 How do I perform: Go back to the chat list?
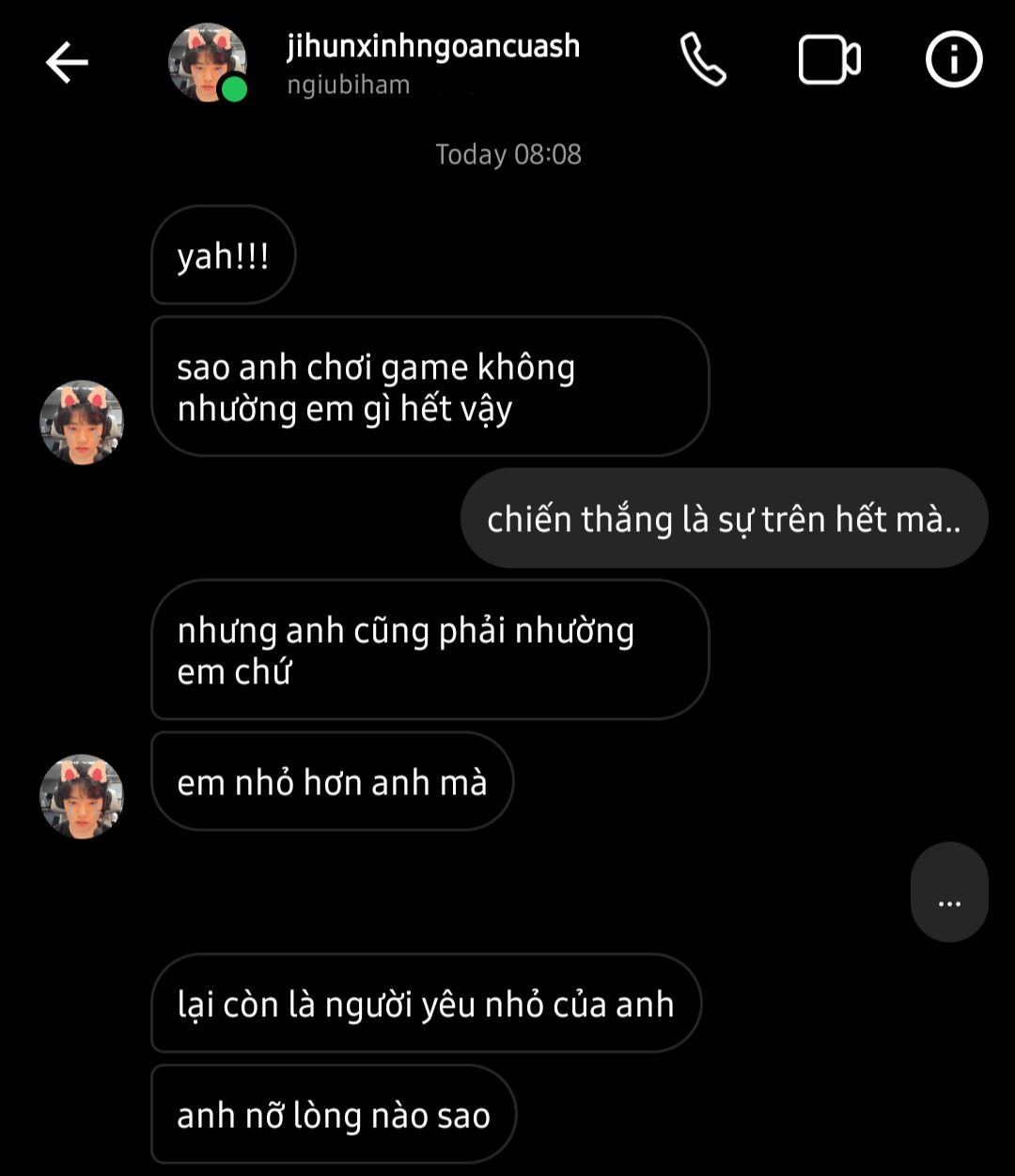click(x=67, y=63)
